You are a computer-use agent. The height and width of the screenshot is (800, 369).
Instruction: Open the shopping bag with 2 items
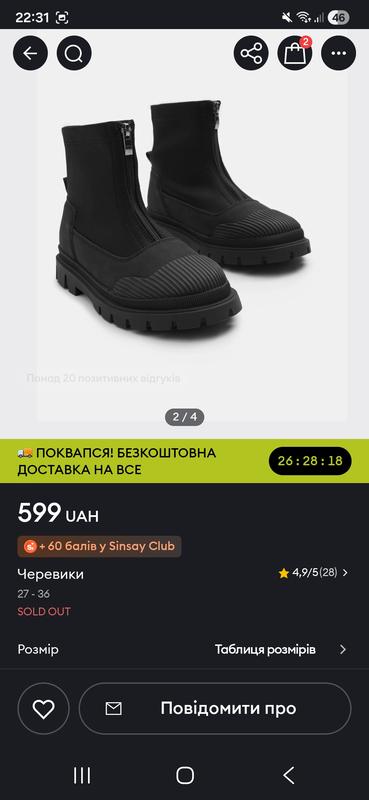coord(295,53)
